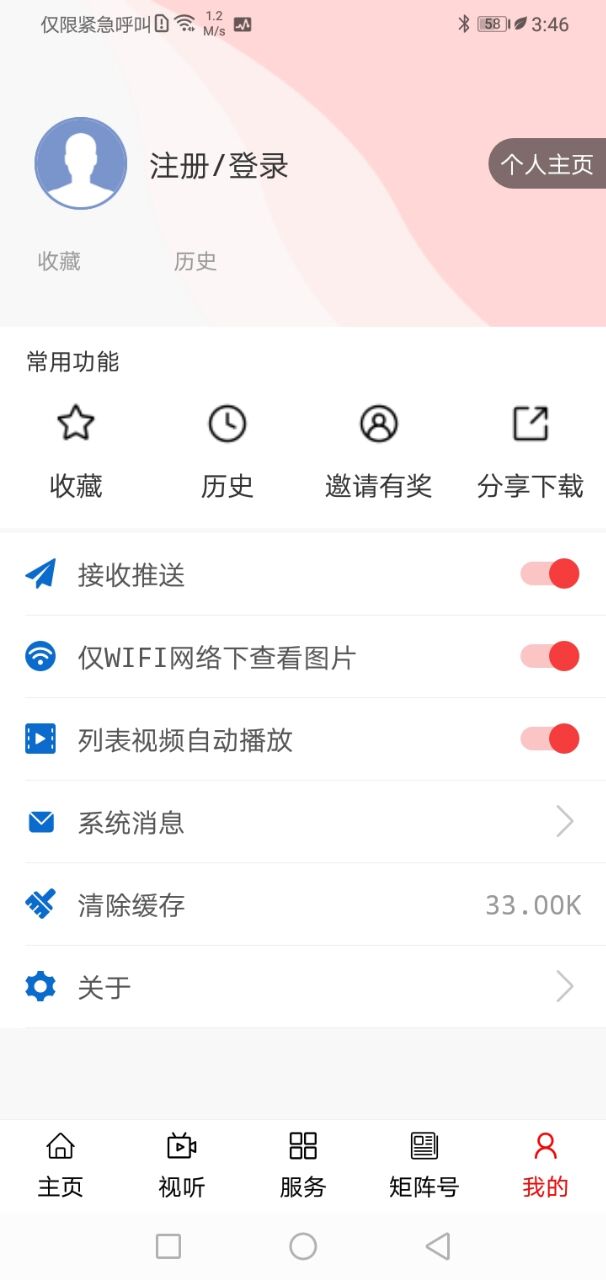
Task: Tap the system back button
Action: pos(437,1246)
